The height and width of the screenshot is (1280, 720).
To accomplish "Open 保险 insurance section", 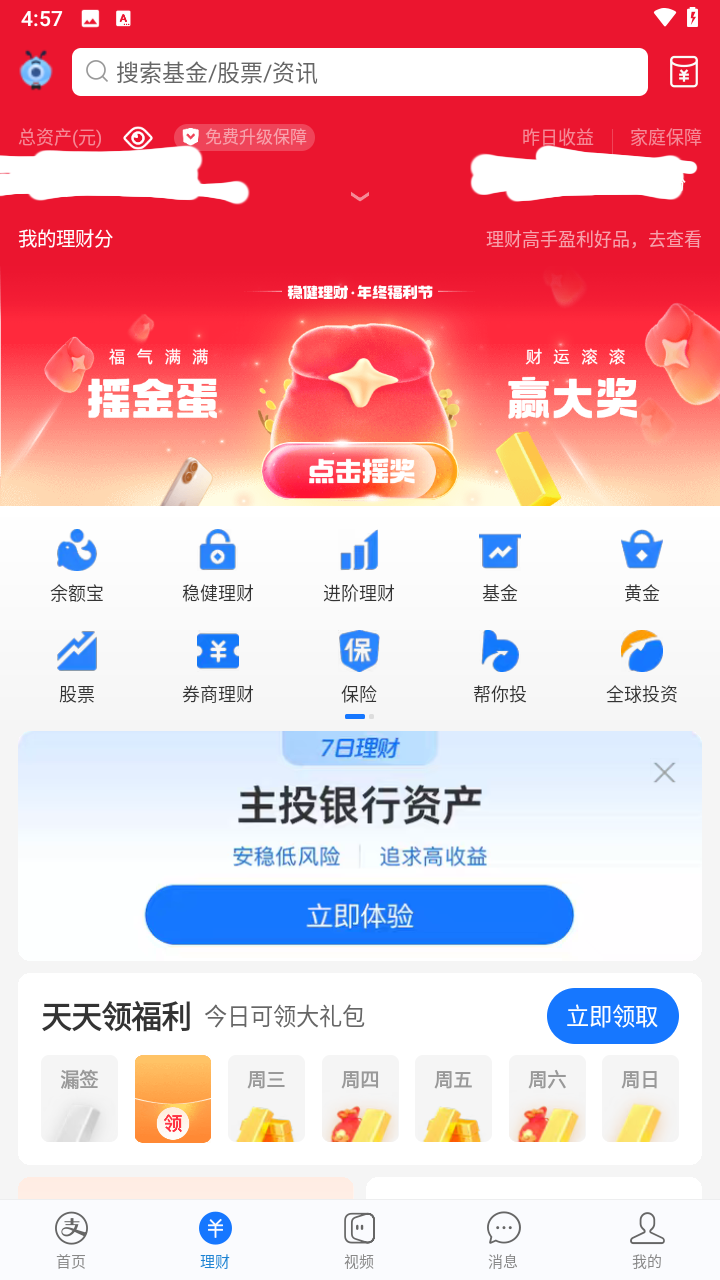I will tap(359, 667).
